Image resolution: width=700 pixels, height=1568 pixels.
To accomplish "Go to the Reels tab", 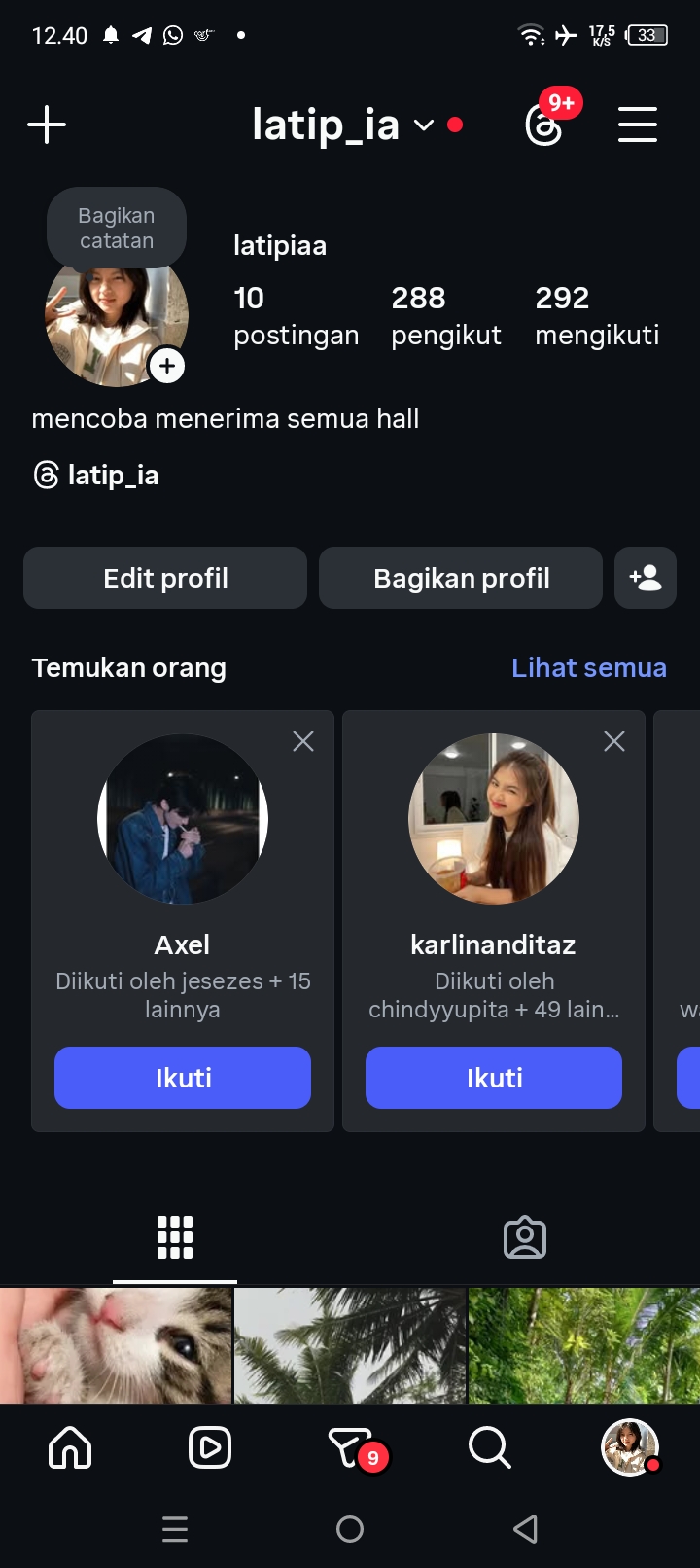I will [x=210, y=1447].
